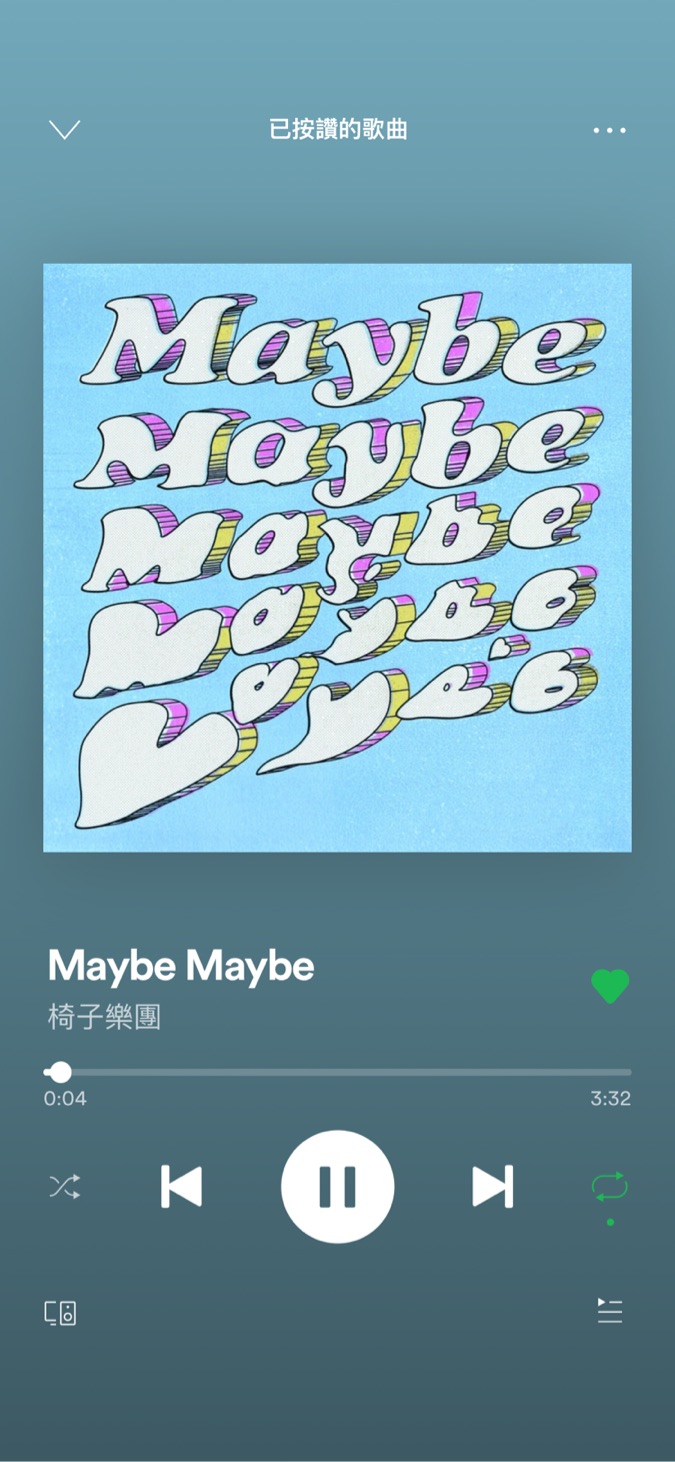Tap the playback progress bar
675x1462 pixels.
[337, 1073]
